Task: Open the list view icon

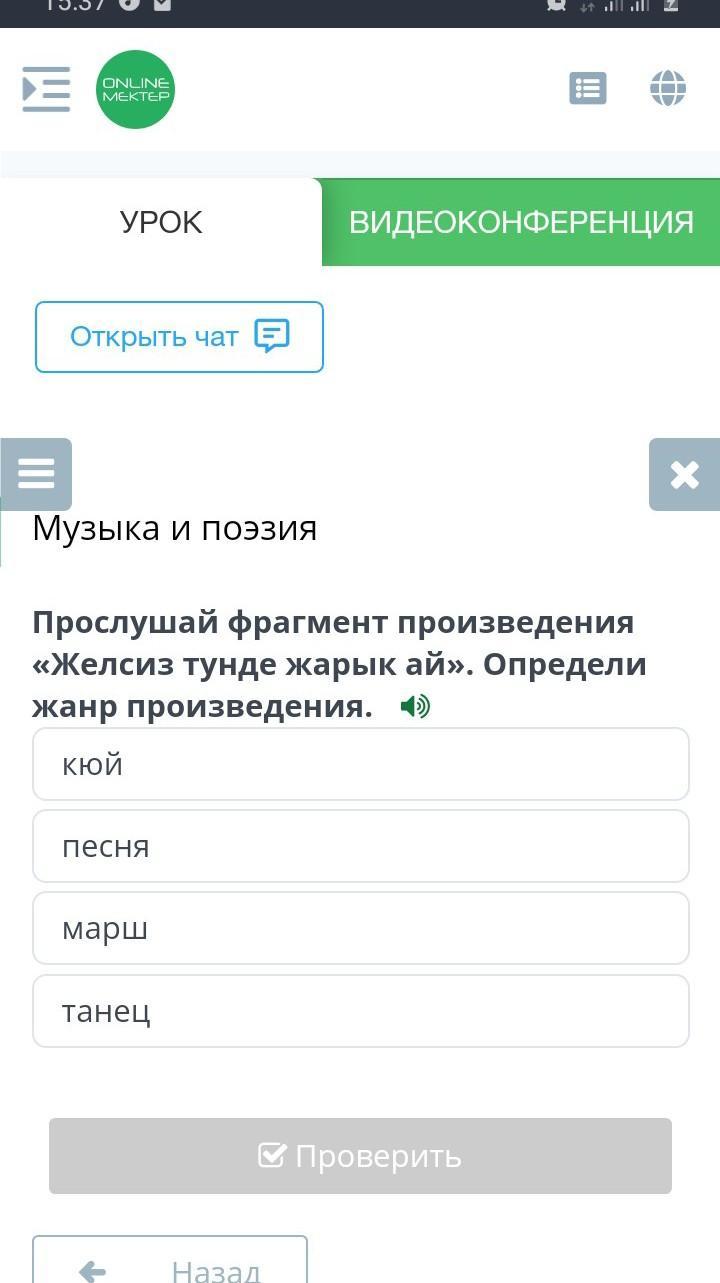Action: (x=588, y=89)
